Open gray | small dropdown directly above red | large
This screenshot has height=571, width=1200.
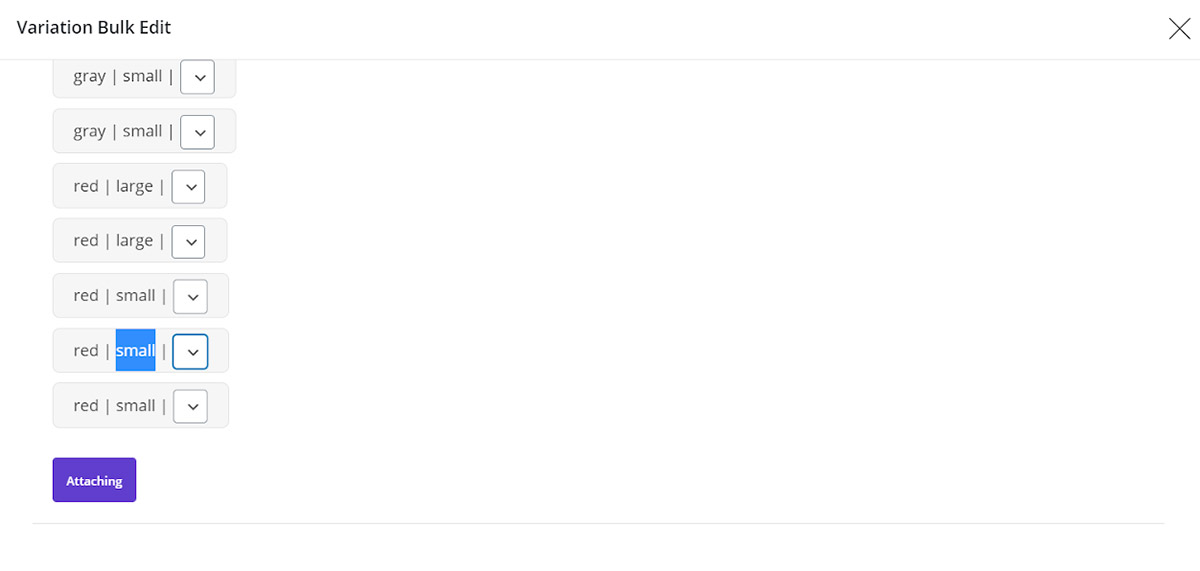[x=197, y=131]
